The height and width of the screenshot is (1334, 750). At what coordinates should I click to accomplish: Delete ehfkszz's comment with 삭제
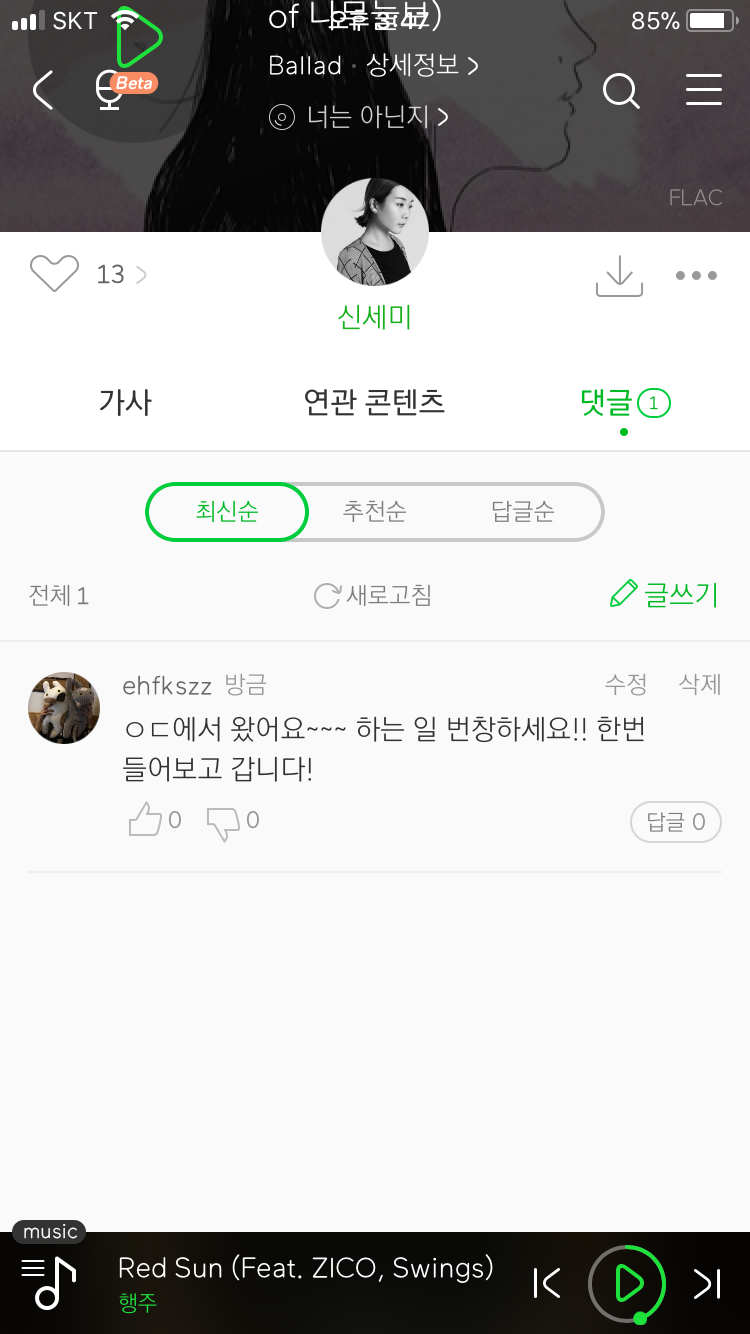tap(700, 685)
